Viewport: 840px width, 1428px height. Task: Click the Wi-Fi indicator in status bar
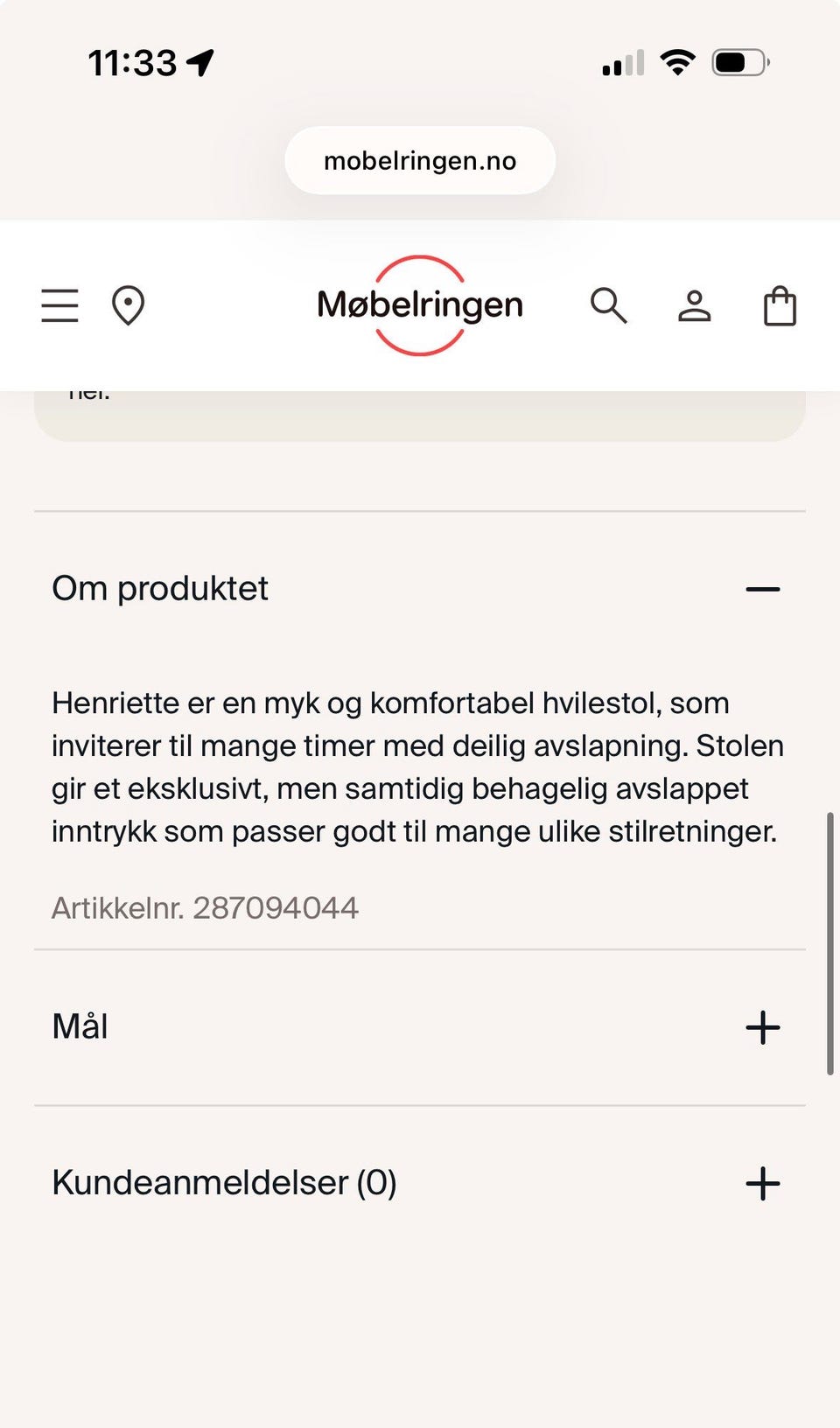coord(675,60)
